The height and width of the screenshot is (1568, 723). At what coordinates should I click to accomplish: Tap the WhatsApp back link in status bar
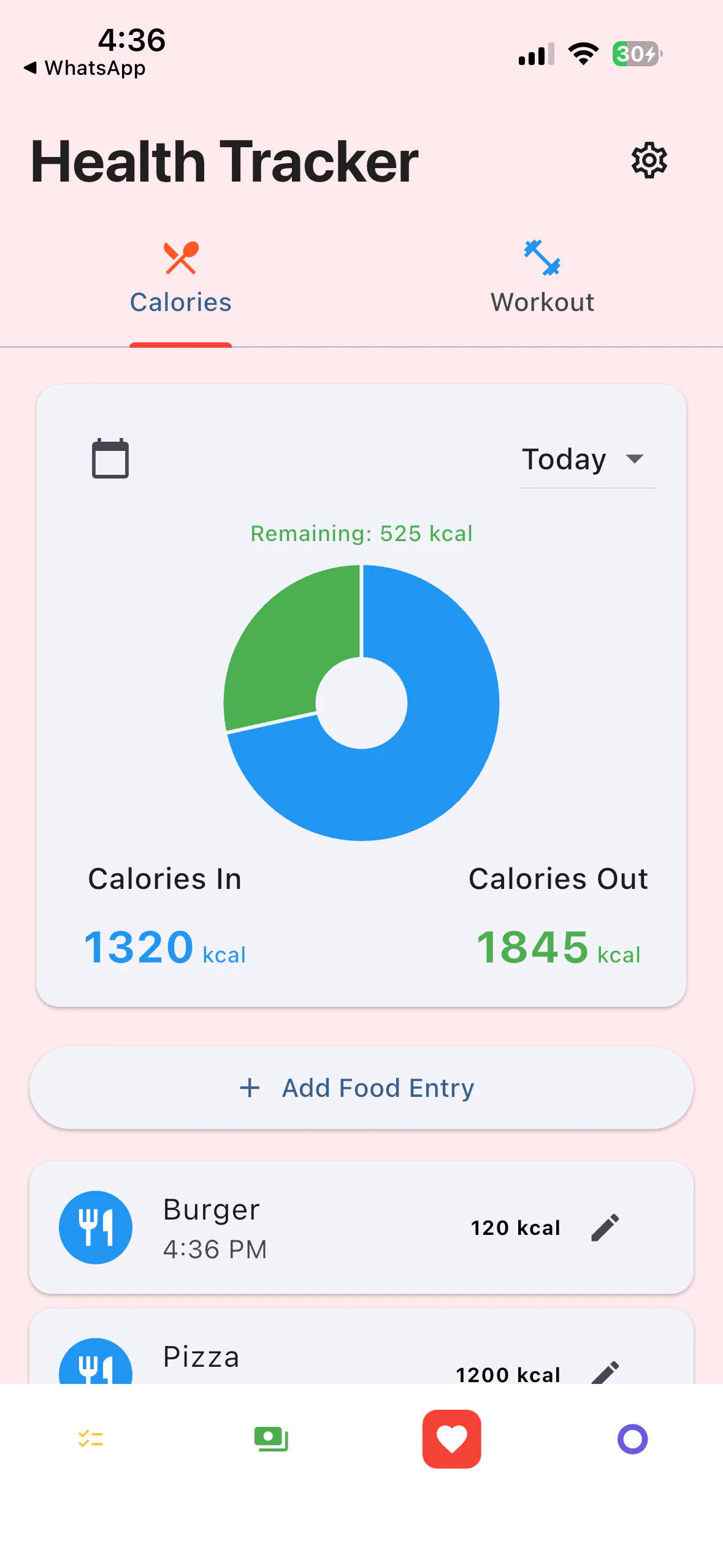85,67
